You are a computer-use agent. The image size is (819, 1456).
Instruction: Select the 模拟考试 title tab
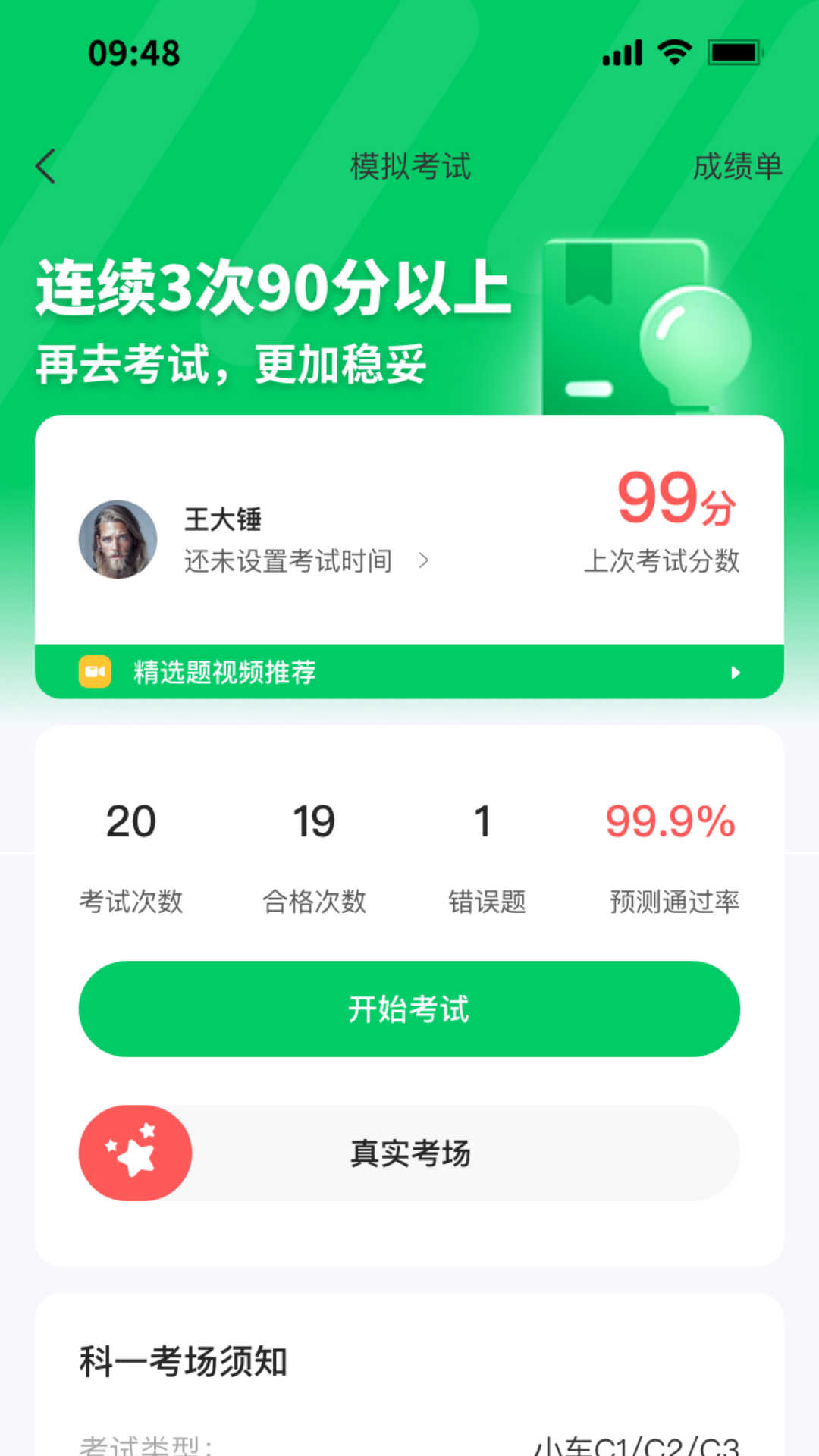[x=409, y=166]
